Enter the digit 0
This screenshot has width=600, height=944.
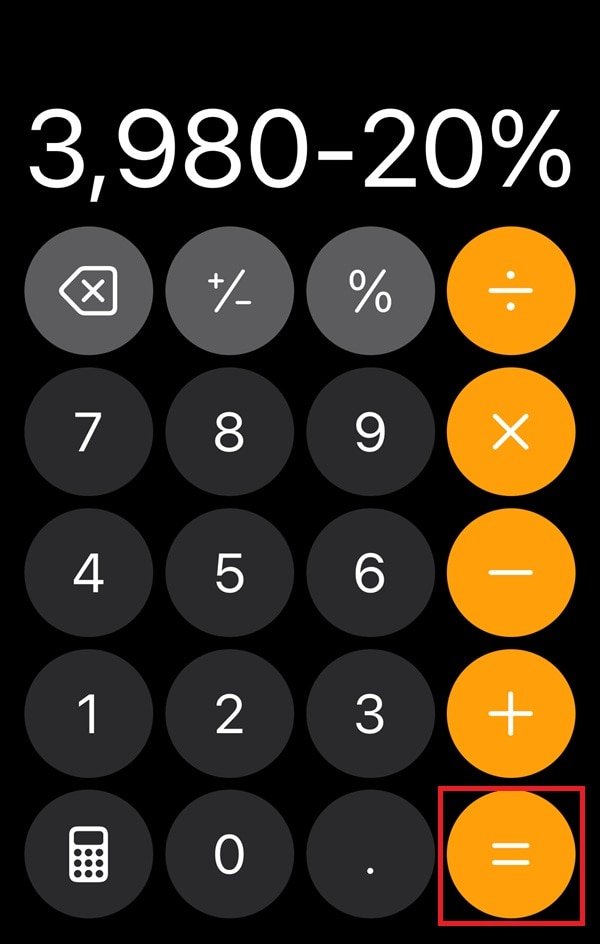pyautogui.click(x=229, y=854)
